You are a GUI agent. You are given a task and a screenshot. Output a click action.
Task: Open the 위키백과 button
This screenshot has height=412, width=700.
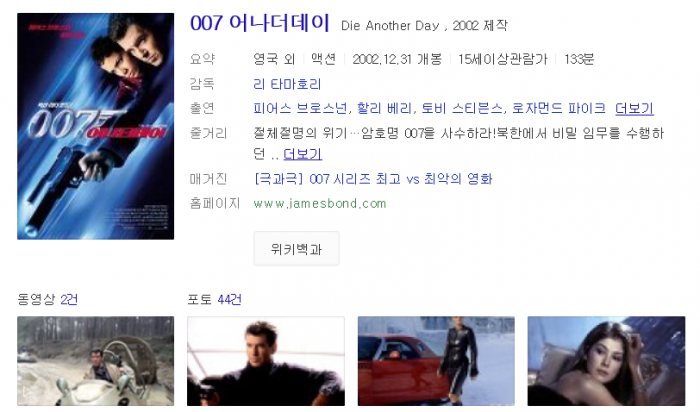pyautogui.click(x=296, y=249)
